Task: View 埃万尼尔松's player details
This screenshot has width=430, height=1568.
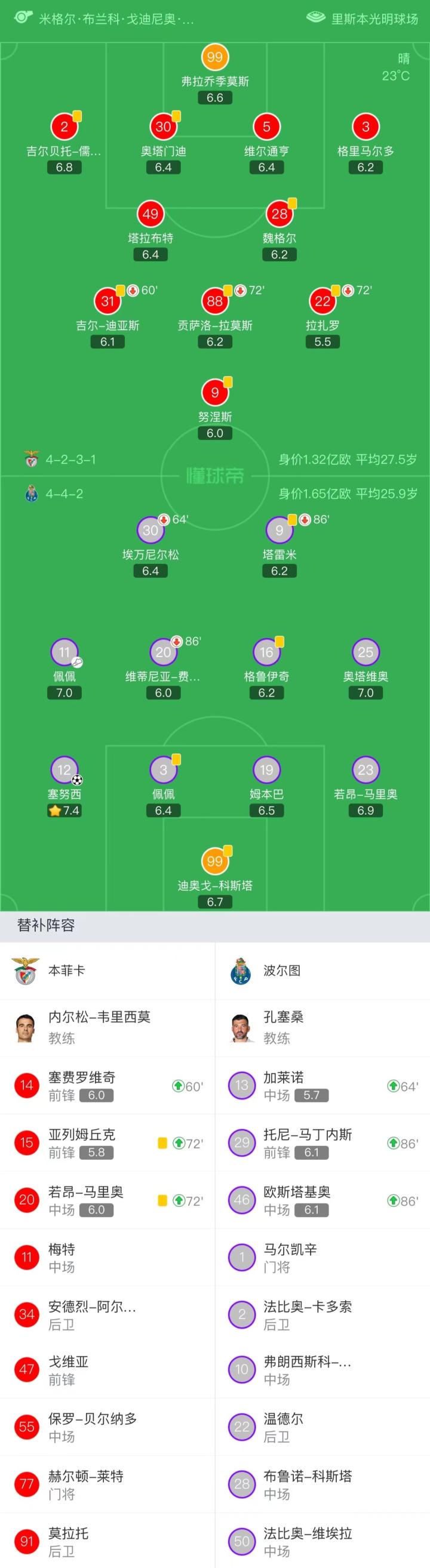Action: pos(150,531)
